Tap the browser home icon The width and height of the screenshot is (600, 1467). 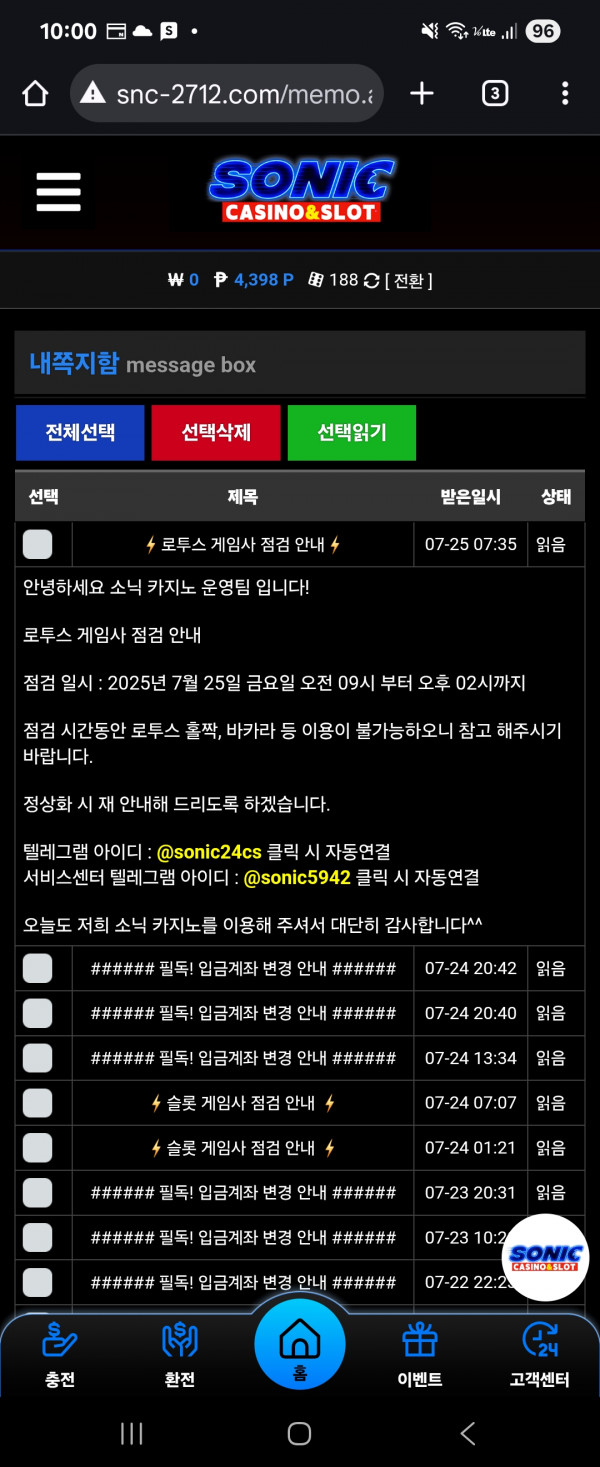coord(35,94)
